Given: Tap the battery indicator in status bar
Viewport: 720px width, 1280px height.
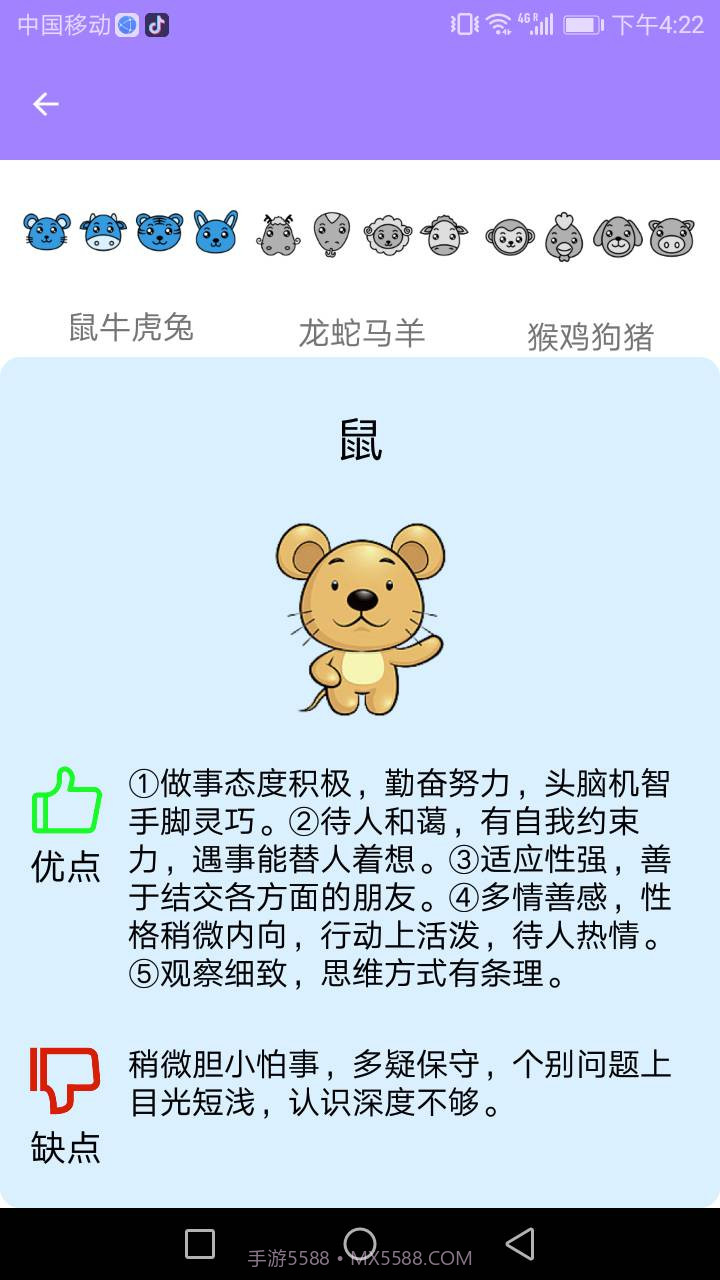Looking at the screenshot, I should click(x=580, y=23).
